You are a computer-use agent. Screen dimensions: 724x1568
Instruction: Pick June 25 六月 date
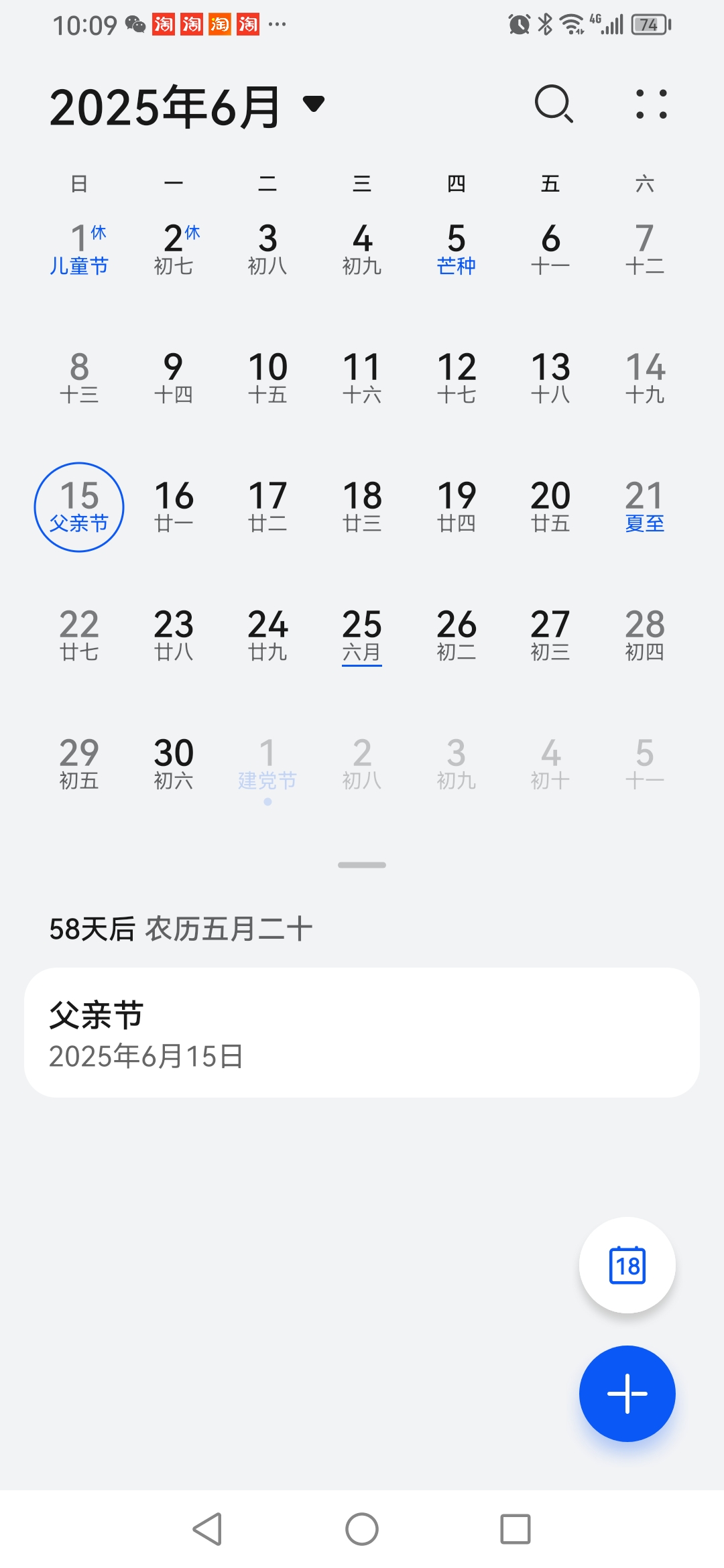click(x=362, y=635)
